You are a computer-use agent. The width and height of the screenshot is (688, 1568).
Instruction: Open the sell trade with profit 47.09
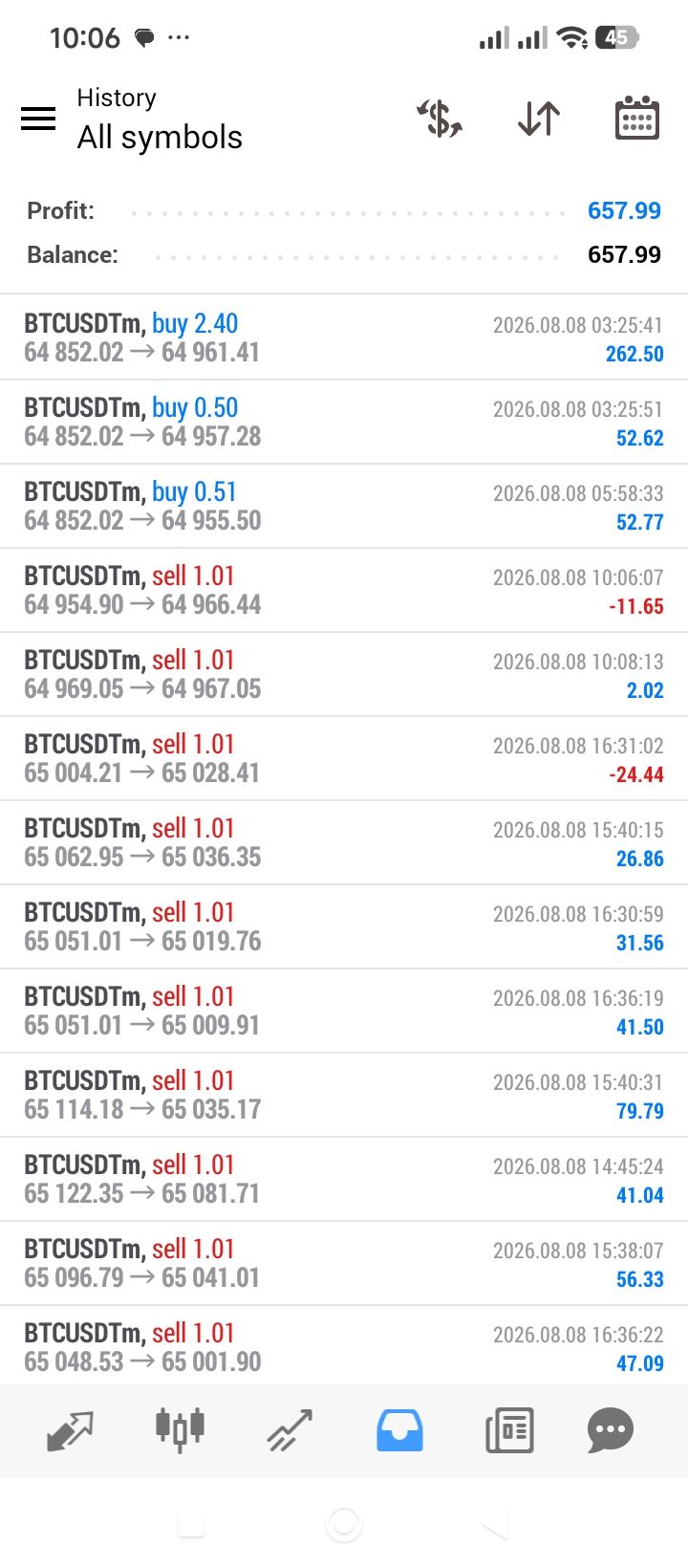pyautogui.click(x=344, y=1345)
